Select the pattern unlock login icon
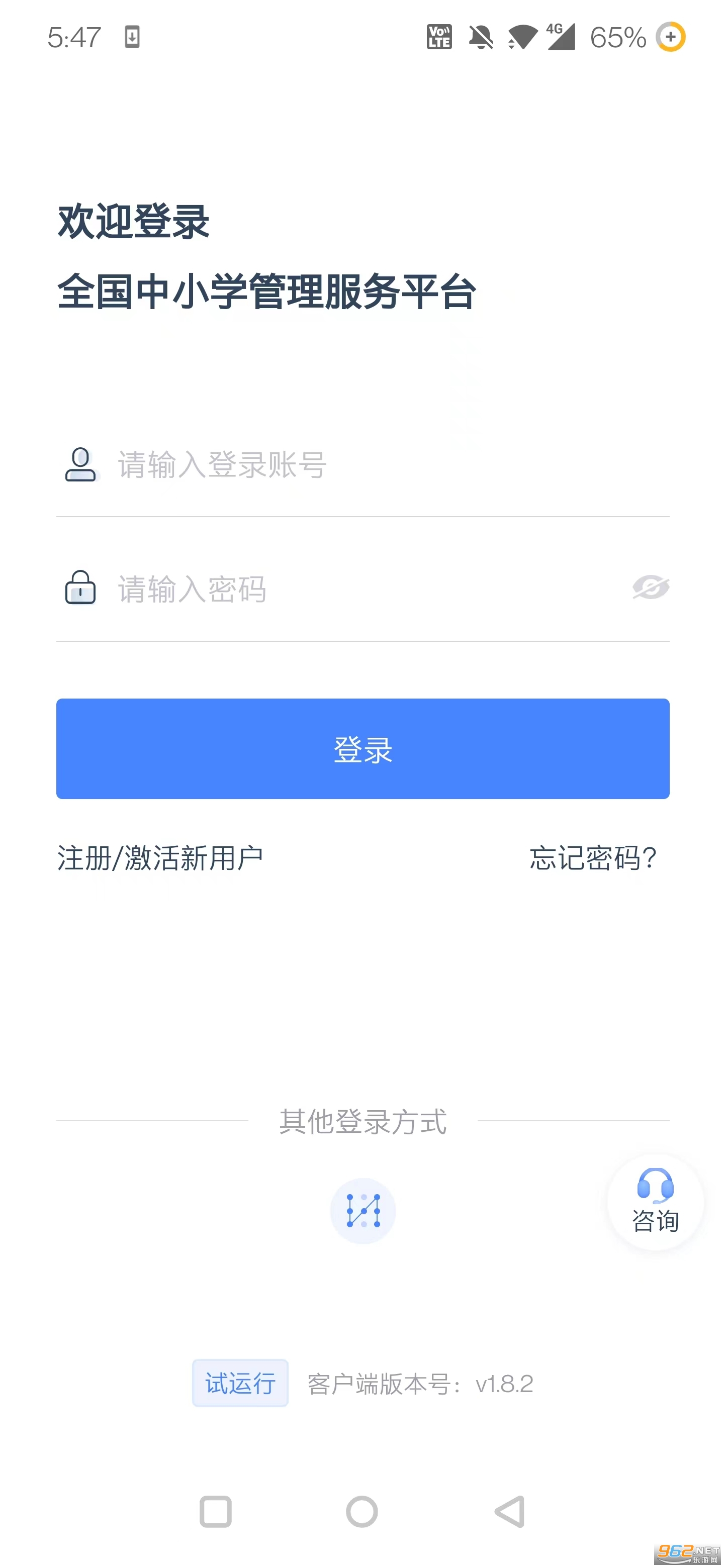 363,1211
